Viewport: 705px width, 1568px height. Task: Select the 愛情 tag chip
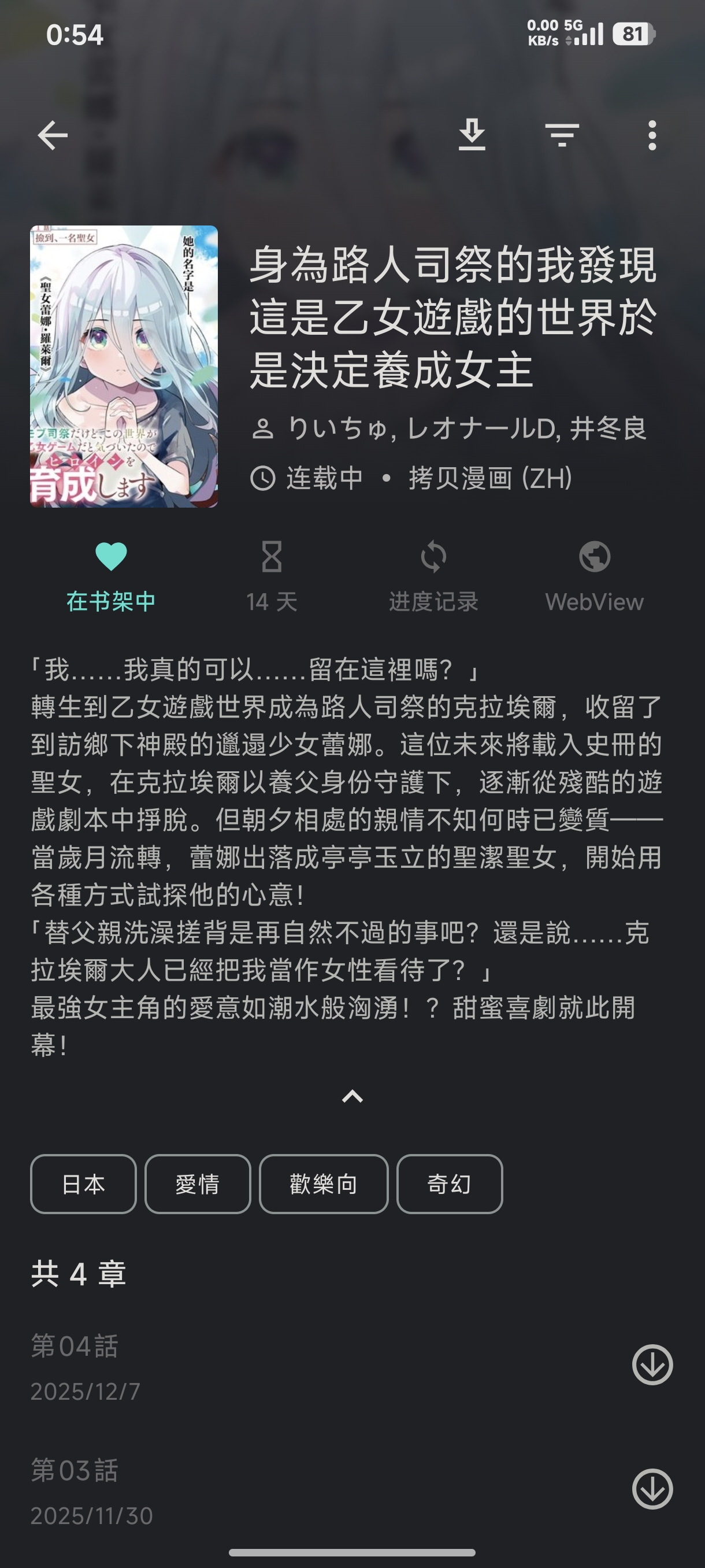pyautogui.click(x=198, y=1184)
